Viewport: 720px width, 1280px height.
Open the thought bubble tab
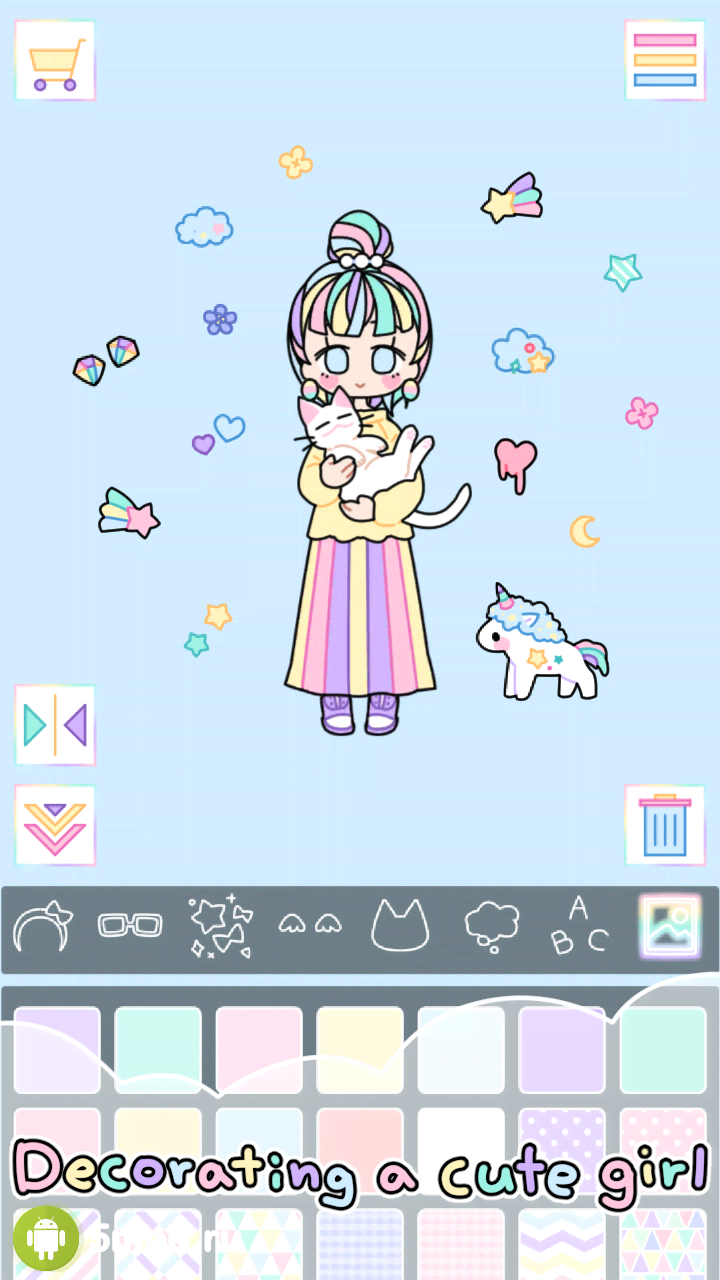click(x=492, y=926)
